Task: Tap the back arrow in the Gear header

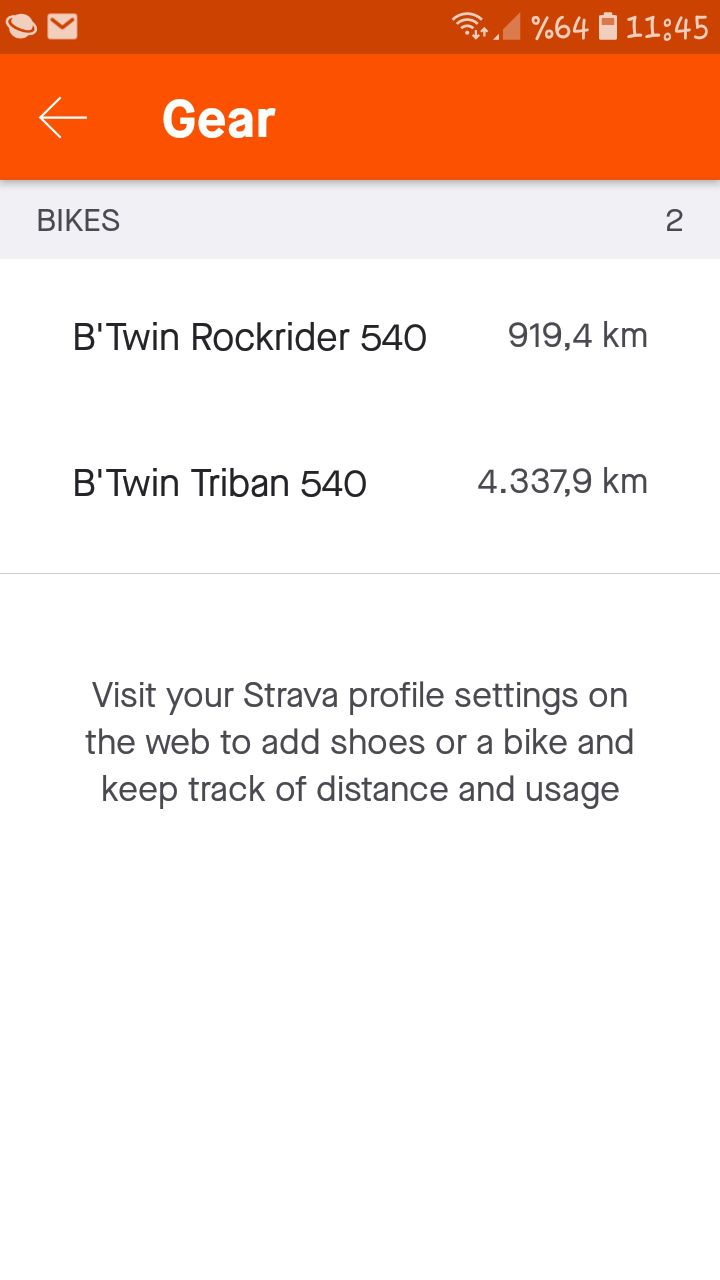Action: 63,117
